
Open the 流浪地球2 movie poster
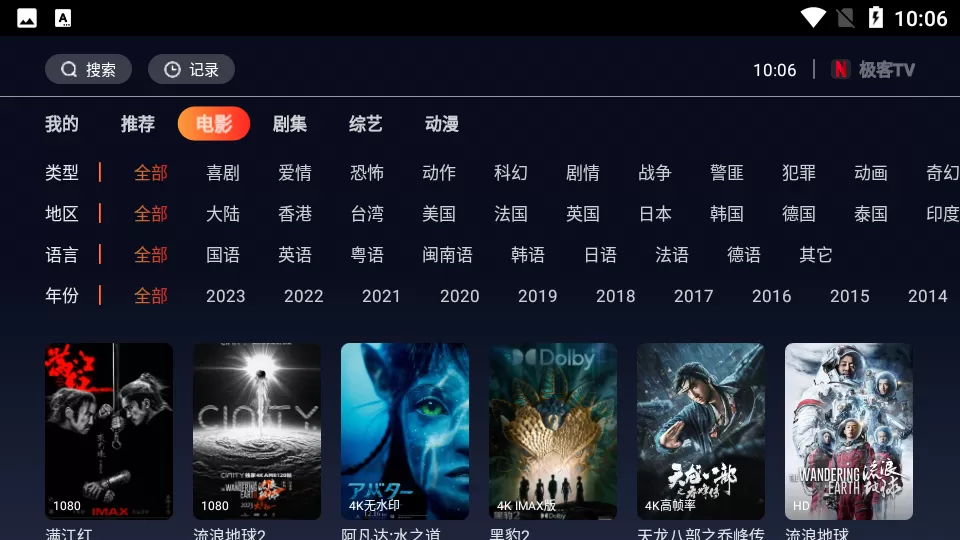coord(257,431)
